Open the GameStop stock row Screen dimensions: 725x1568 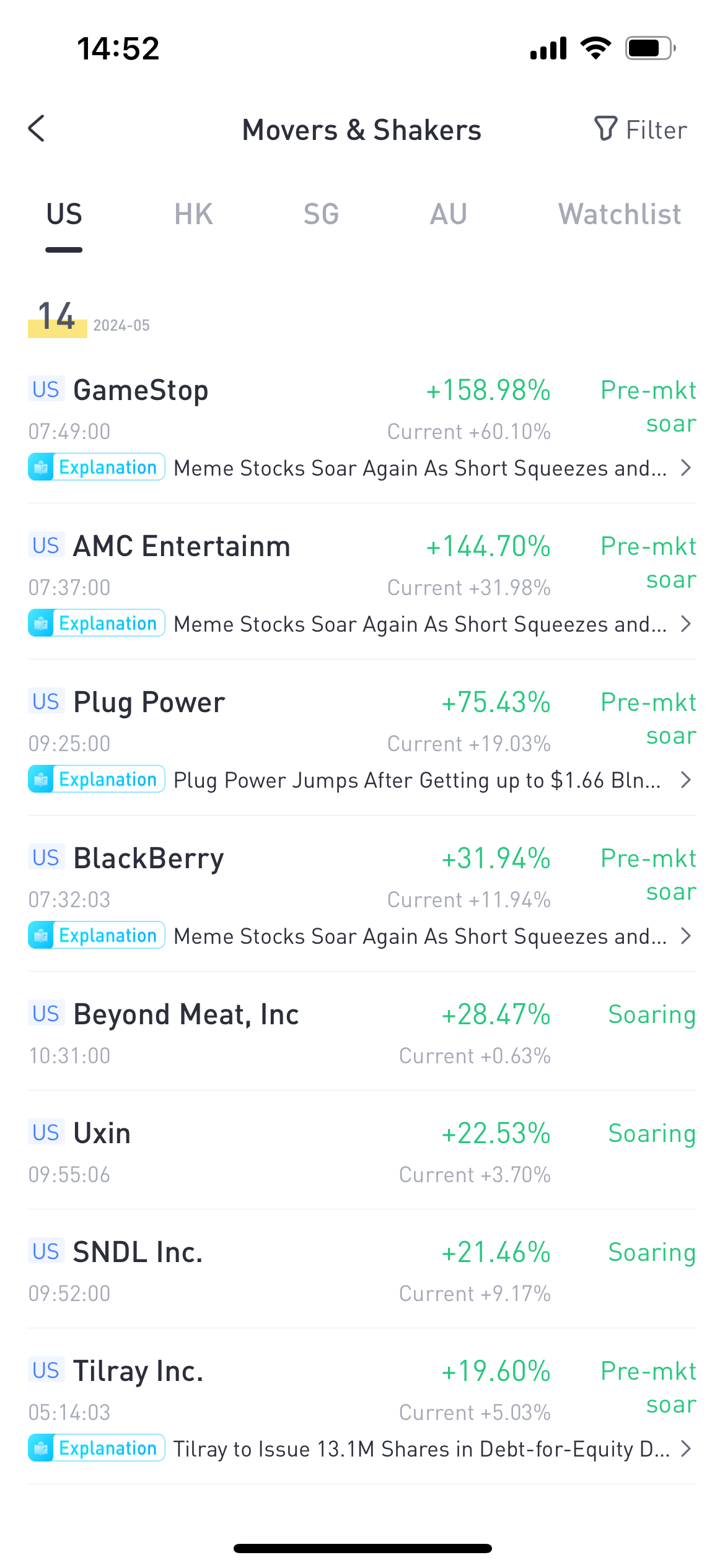click(362, 409)
